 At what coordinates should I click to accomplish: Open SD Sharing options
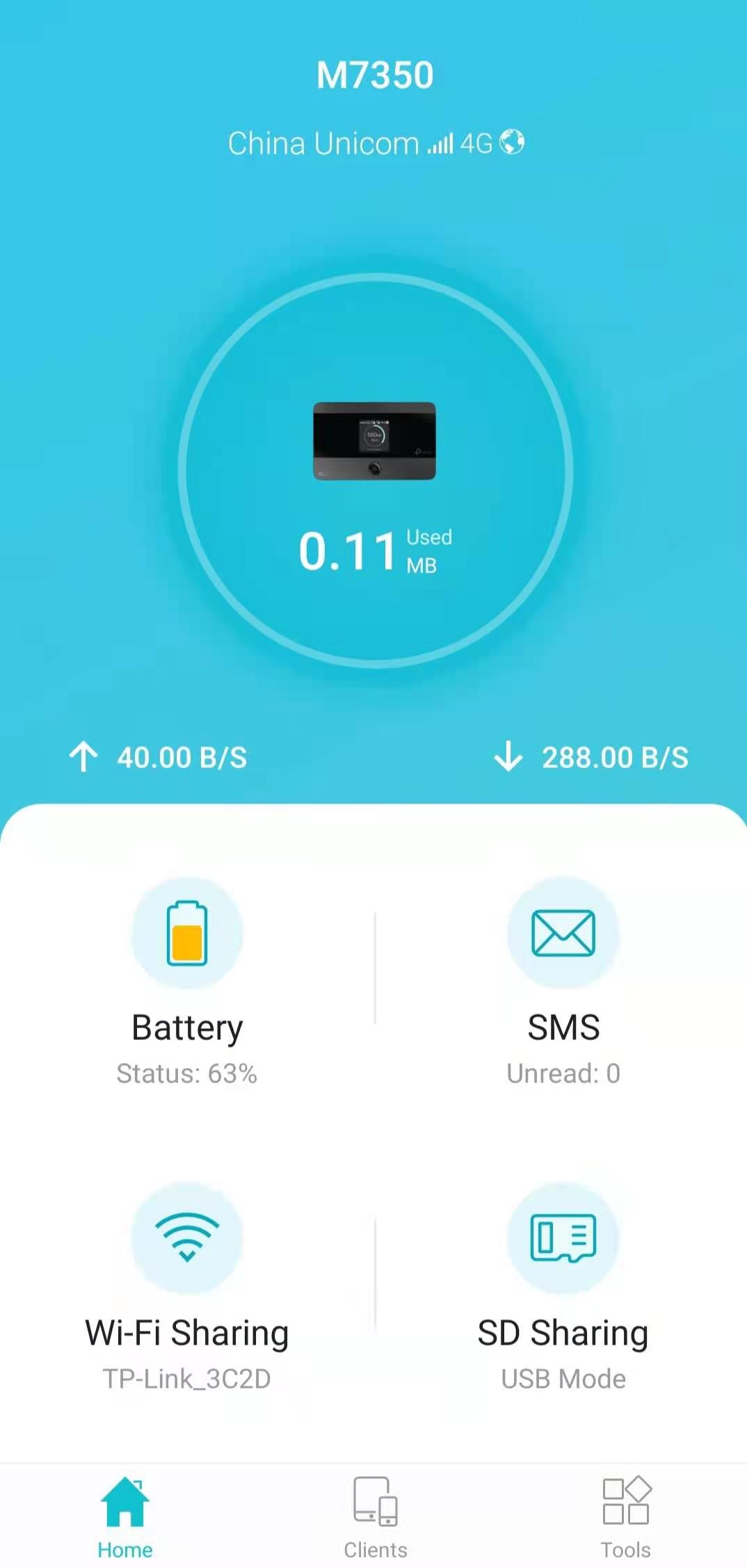563,1288
